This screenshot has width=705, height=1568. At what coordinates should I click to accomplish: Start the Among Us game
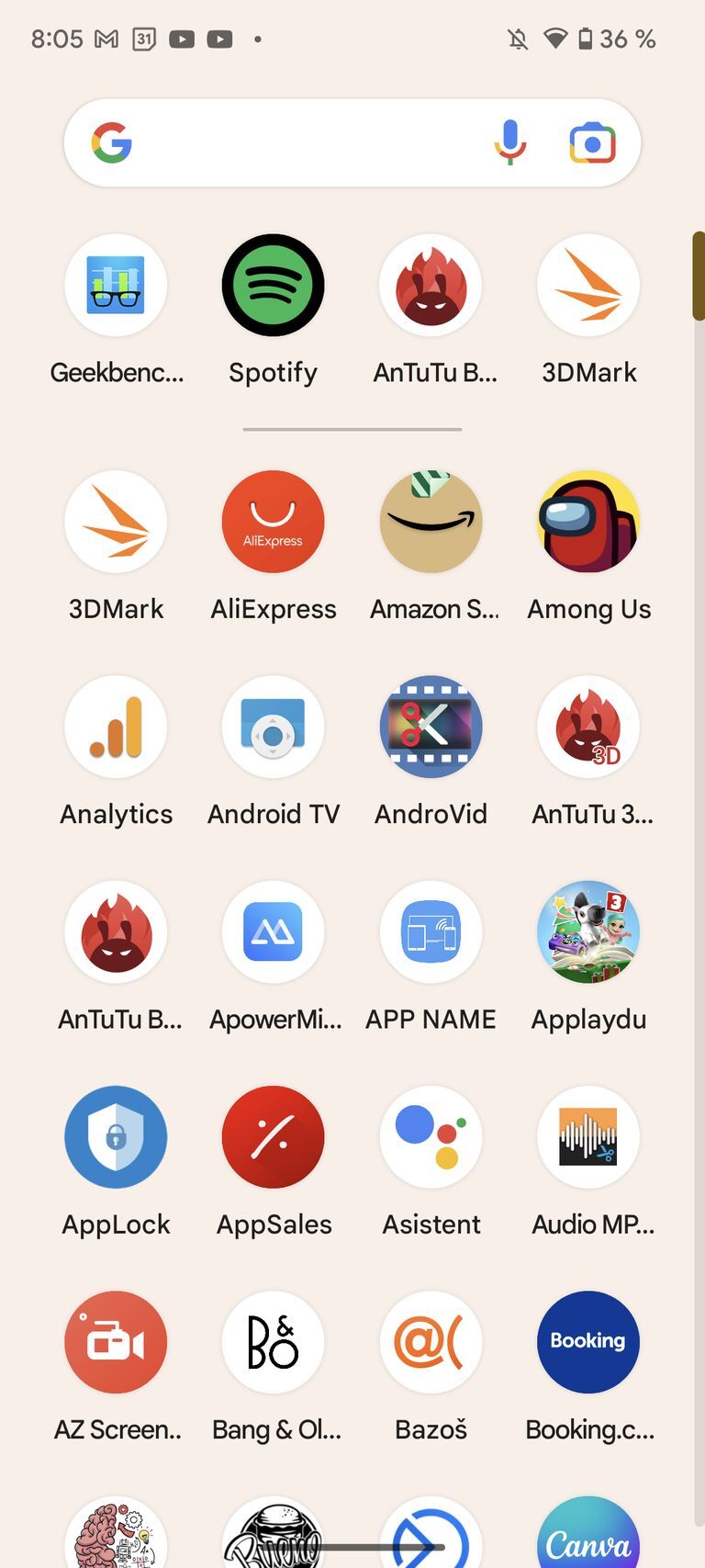[588, 522]
